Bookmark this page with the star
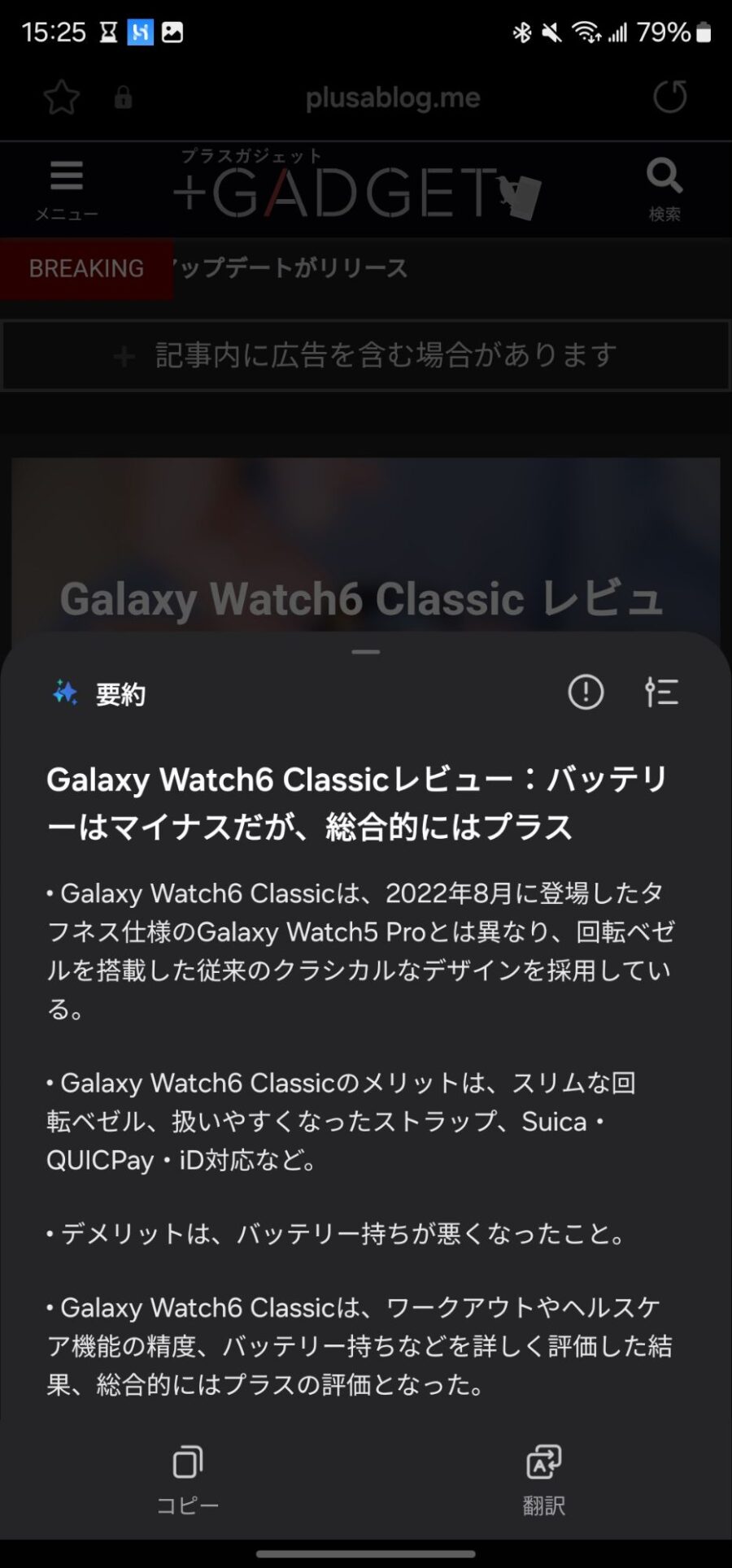732x1568 pixels. tap(61, 98)
